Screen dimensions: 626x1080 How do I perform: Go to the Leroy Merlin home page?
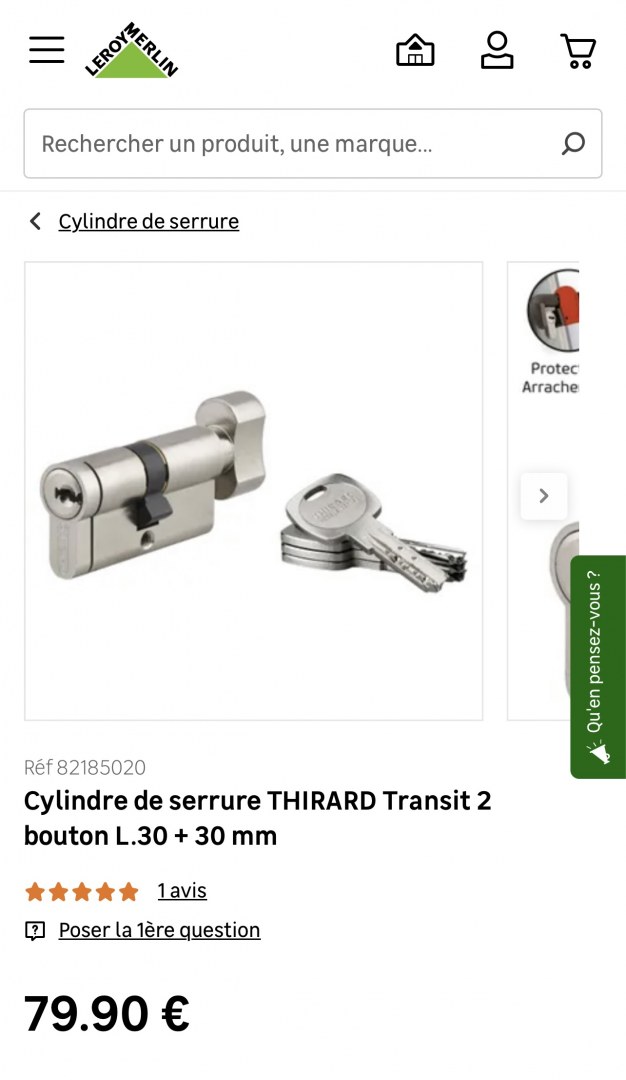coord(131,51)
